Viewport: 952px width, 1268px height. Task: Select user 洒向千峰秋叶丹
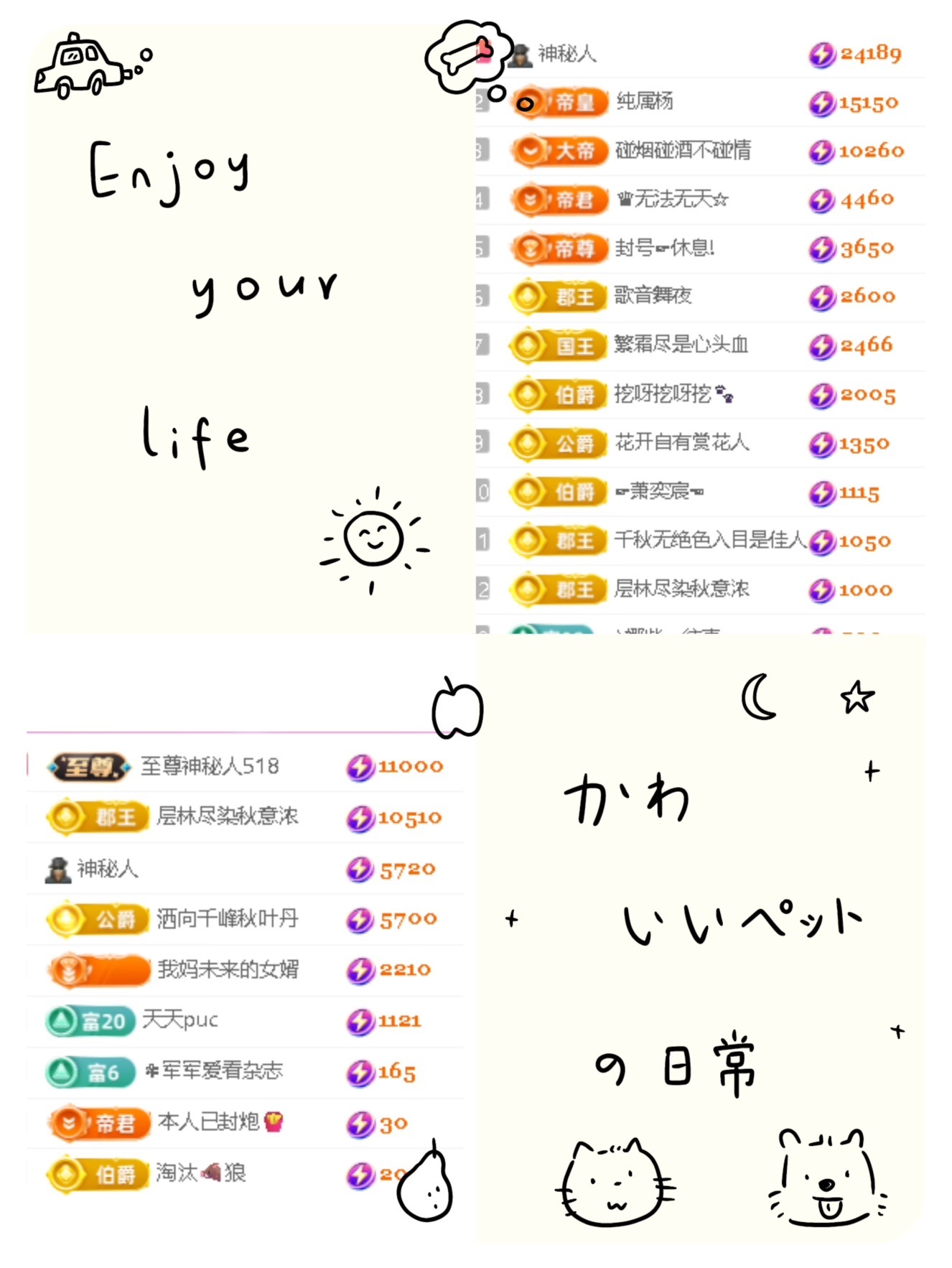click(x=225, y=919)
